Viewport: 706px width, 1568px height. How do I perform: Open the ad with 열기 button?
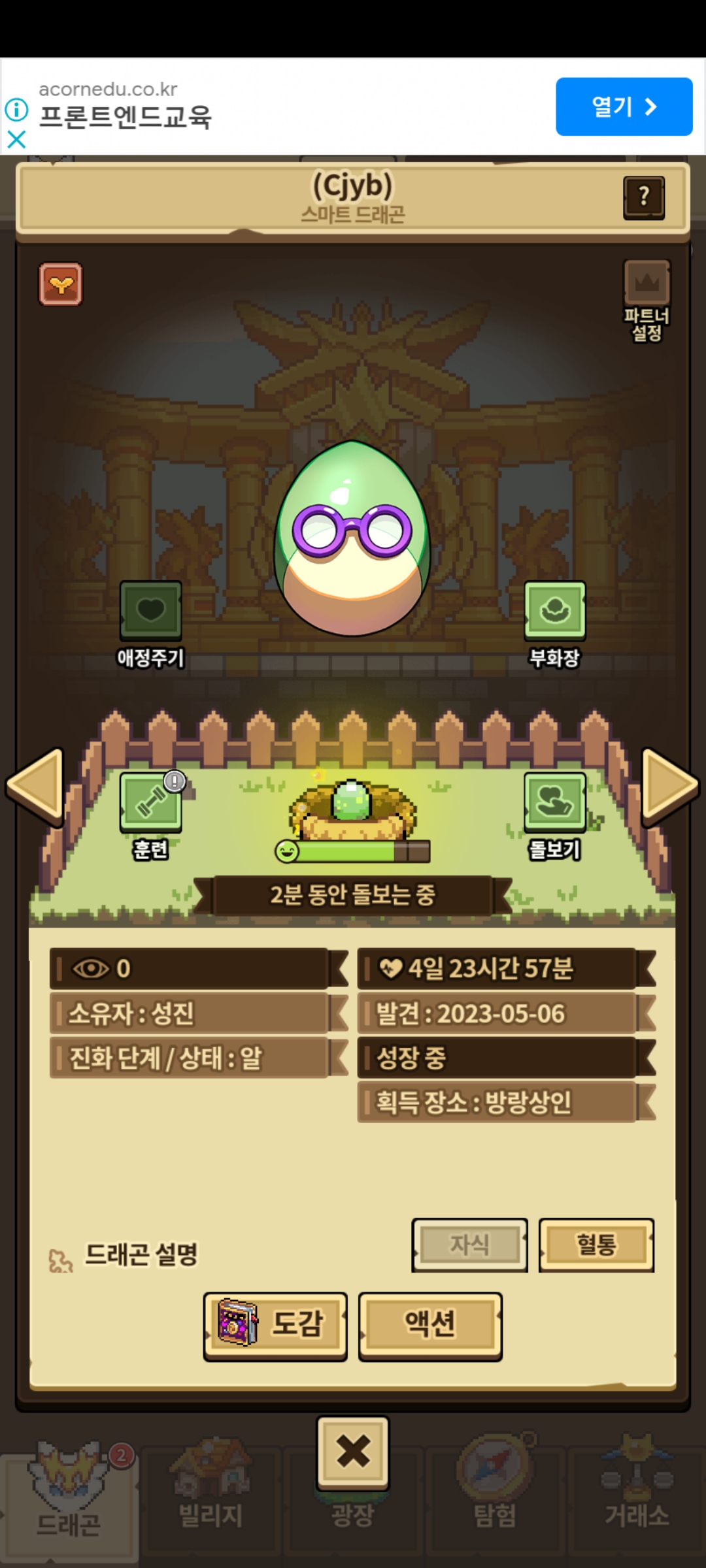coord(624,106)
